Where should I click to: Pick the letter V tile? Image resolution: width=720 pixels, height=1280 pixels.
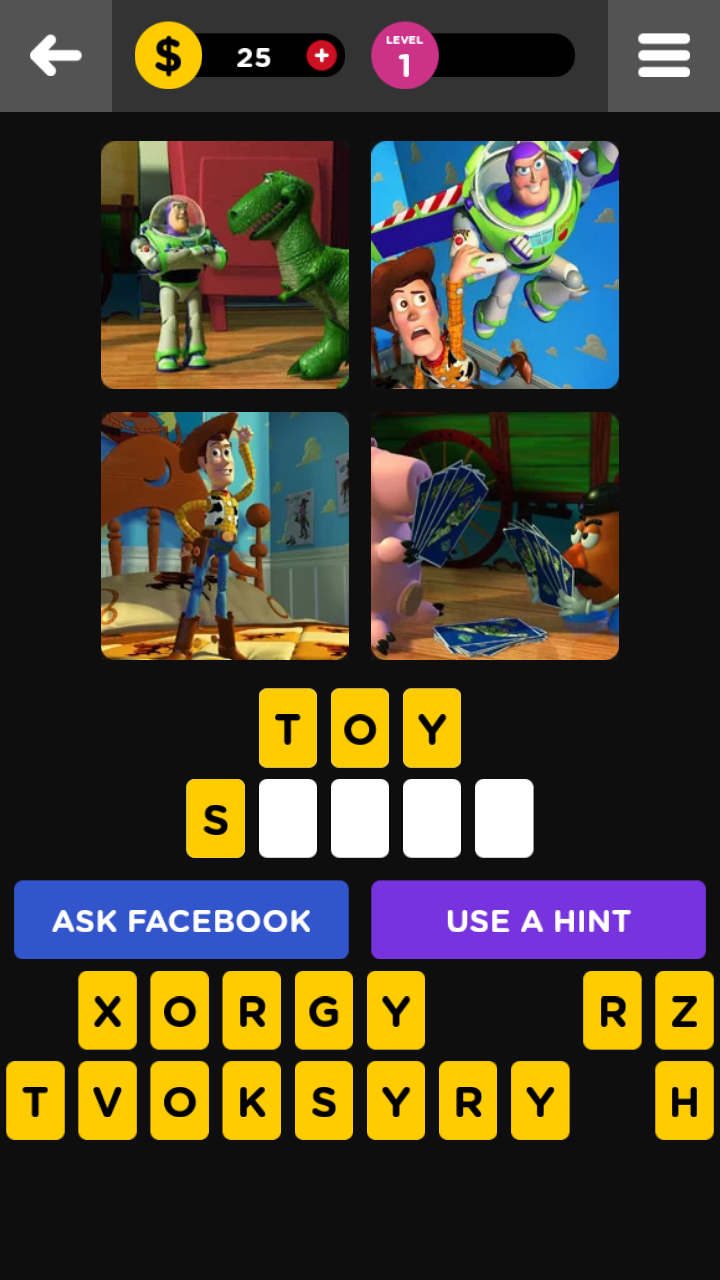pos(107,1101)
